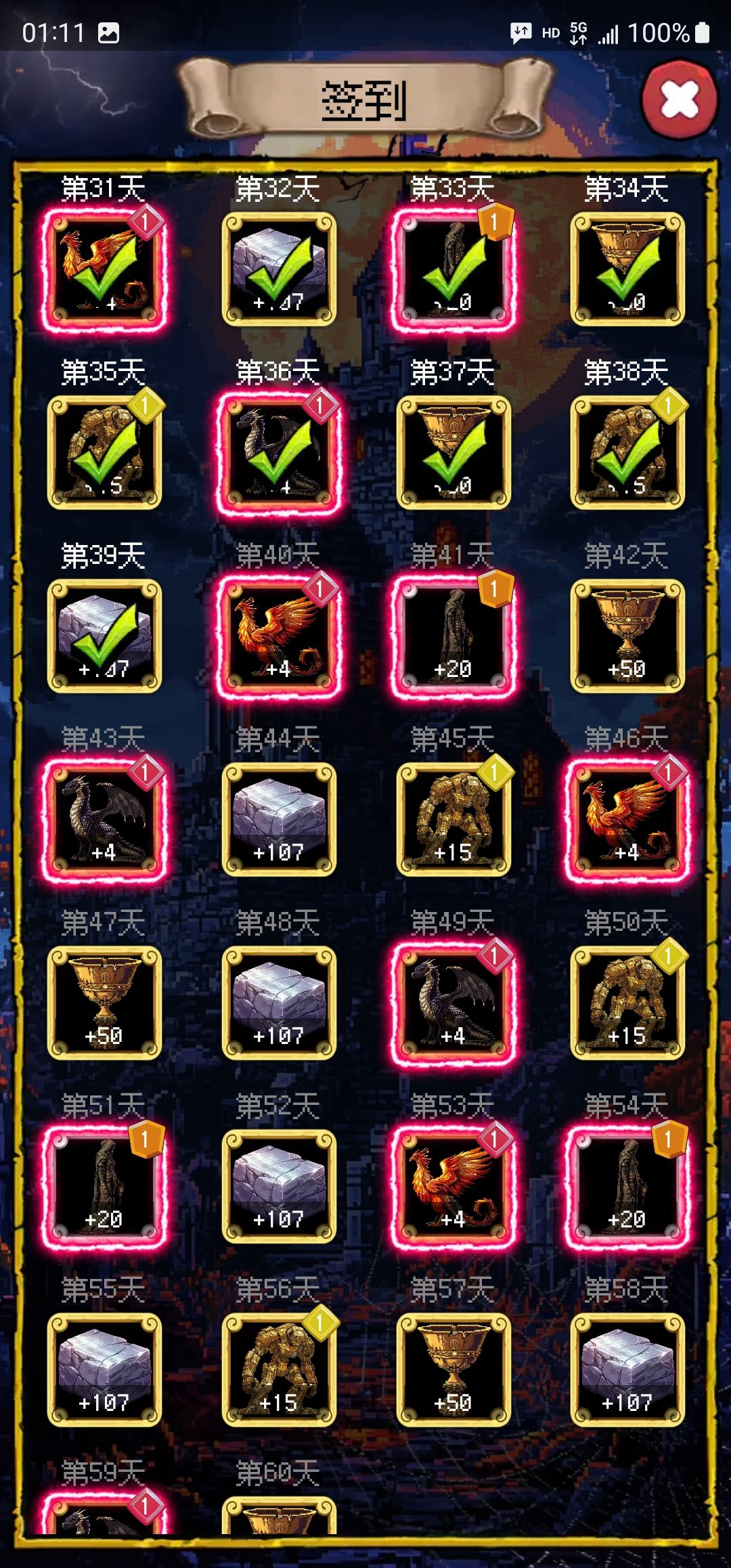
Task: Select the 第53天 phoenix reward
Action: click(x=453, y=1187)
